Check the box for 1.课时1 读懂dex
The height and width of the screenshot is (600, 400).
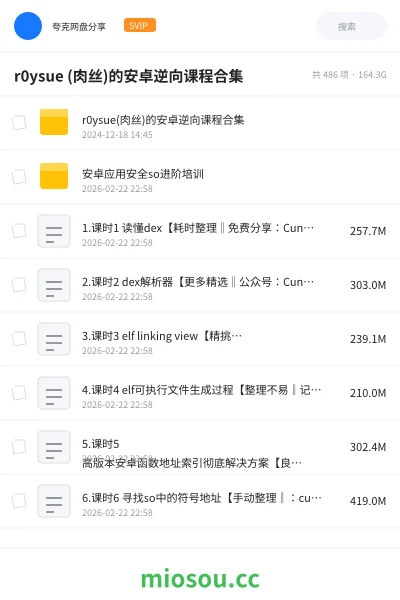coord(19,230)
